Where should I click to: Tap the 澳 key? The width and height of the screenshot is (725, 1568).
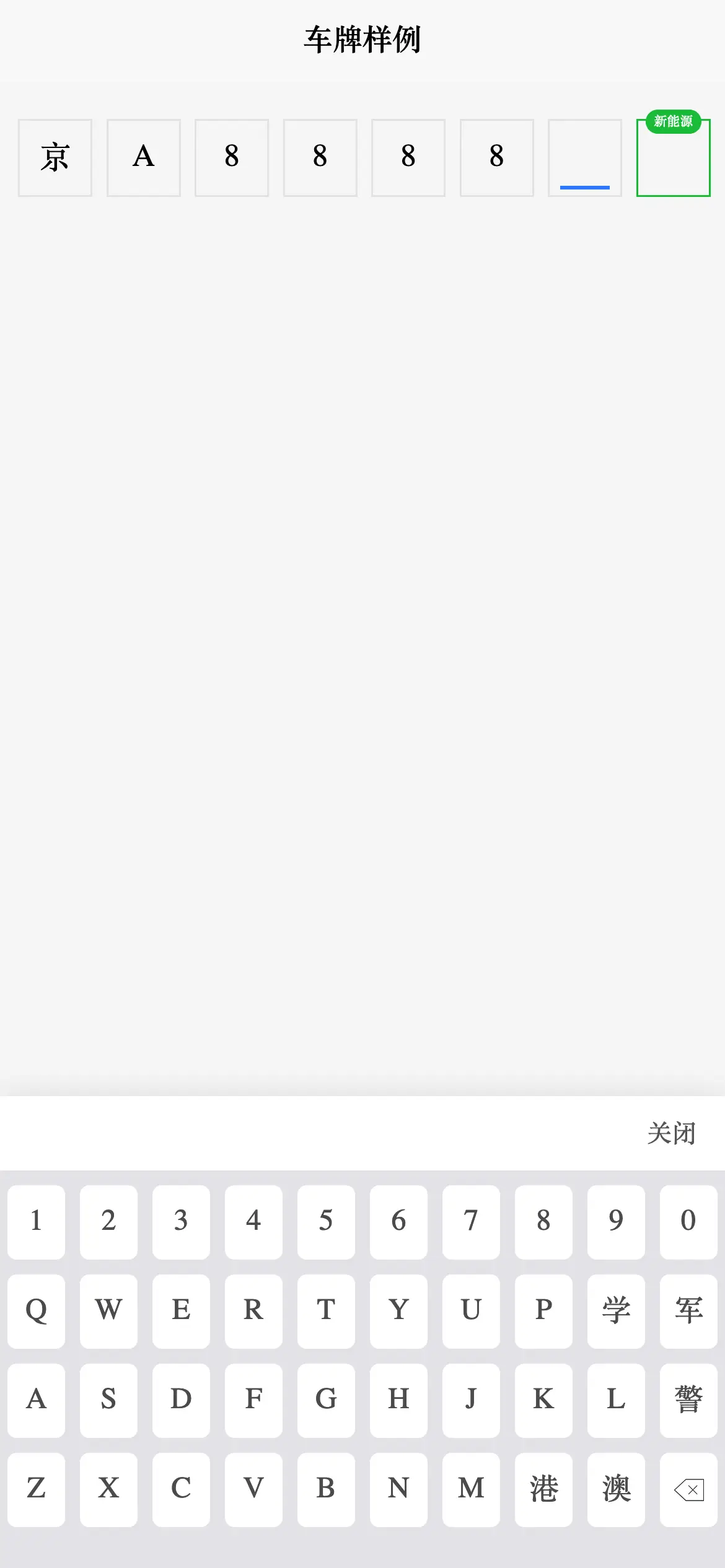tap(616, 1489)
